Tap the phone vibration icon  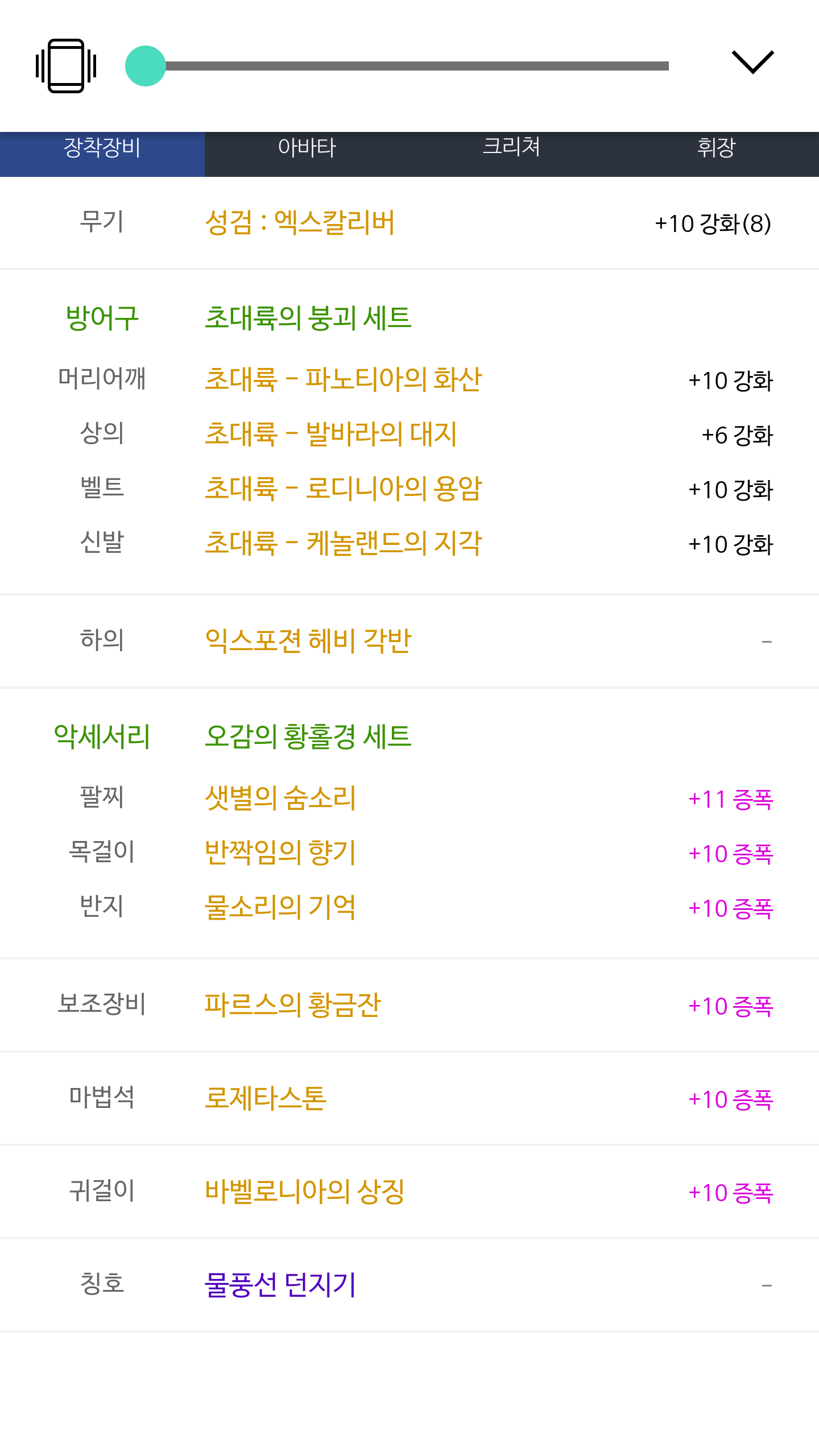pos(66,66)
